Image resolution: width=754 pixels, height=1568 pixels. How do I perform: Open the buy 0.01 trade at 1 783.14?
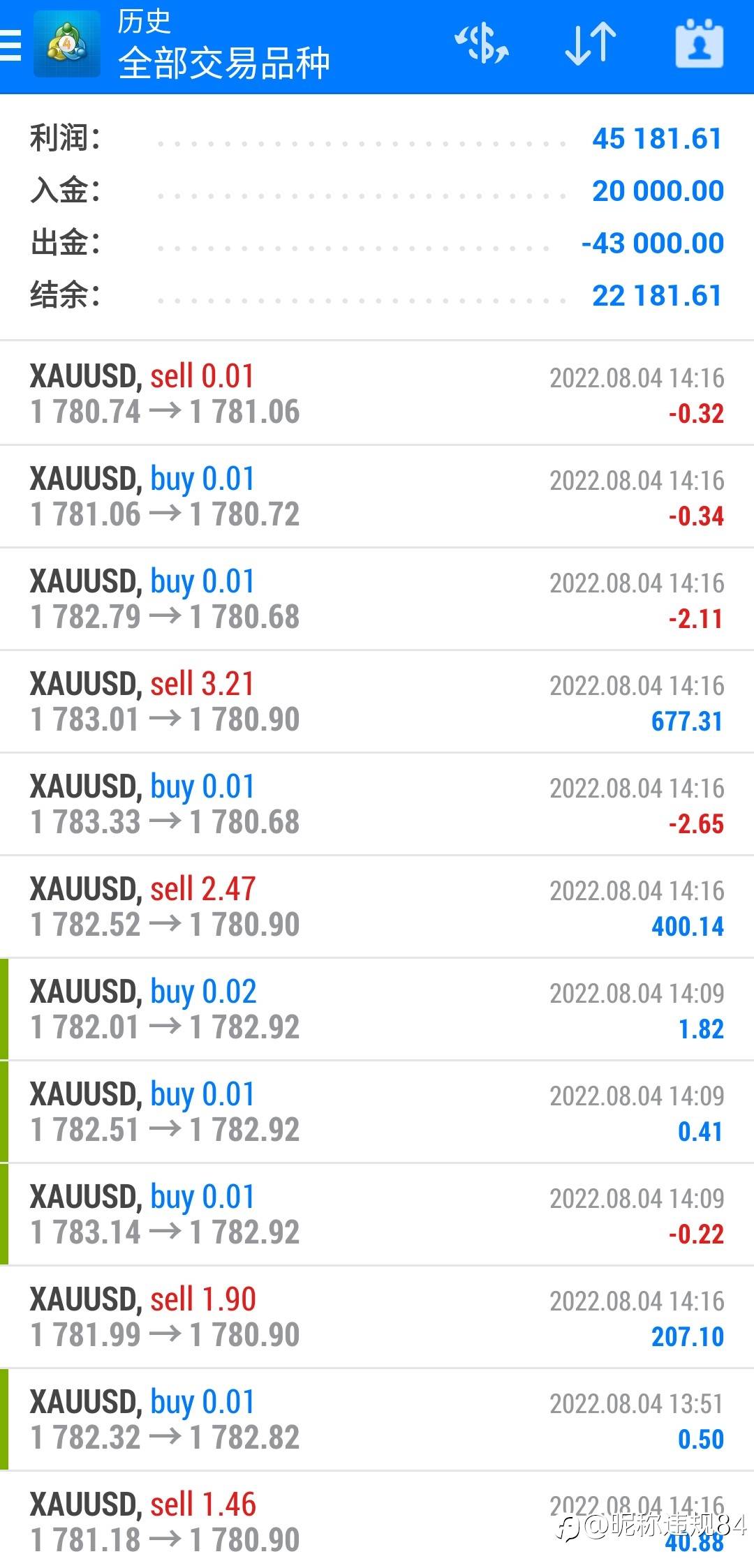tap(377, 1214)
